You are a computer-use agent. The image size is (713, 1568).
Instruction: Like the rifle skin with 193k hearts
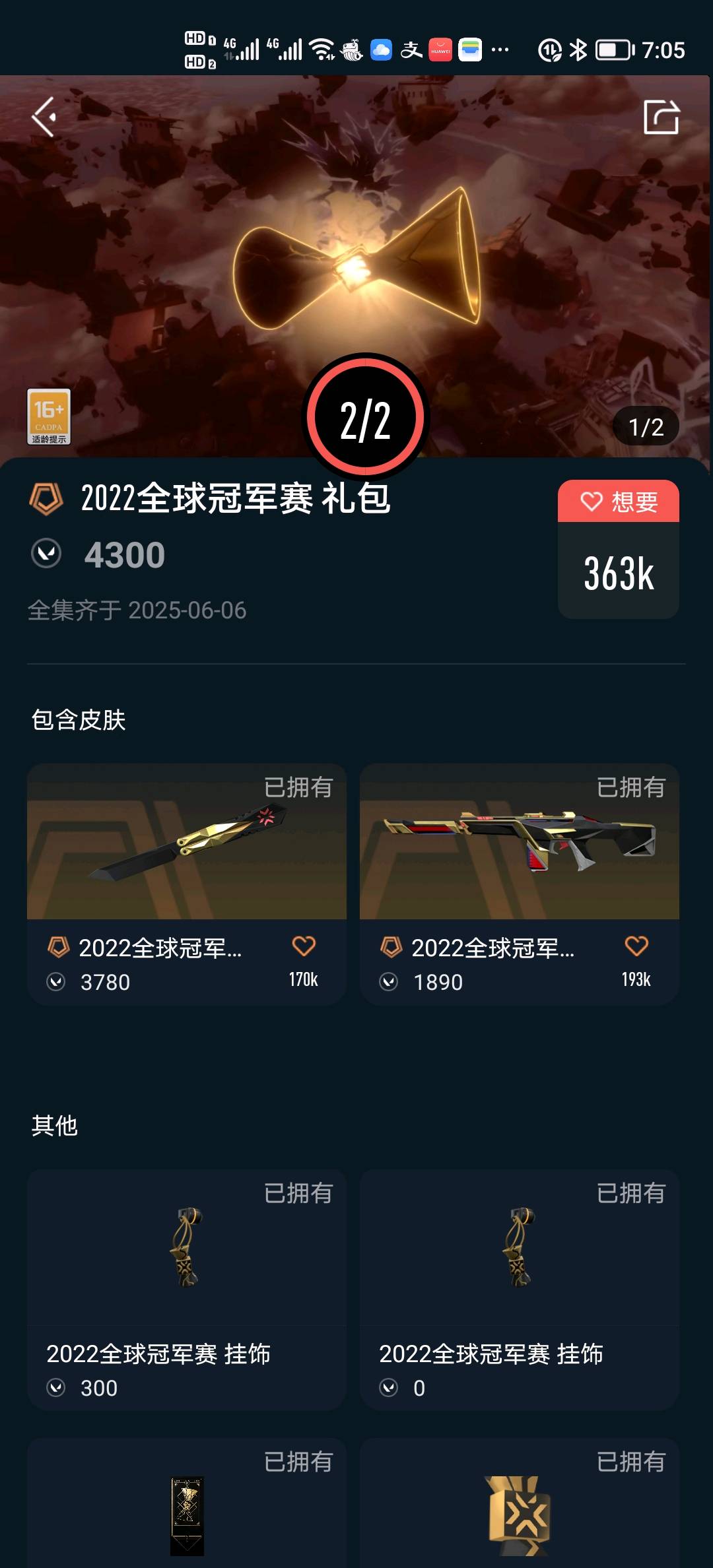tap(636, 947)
